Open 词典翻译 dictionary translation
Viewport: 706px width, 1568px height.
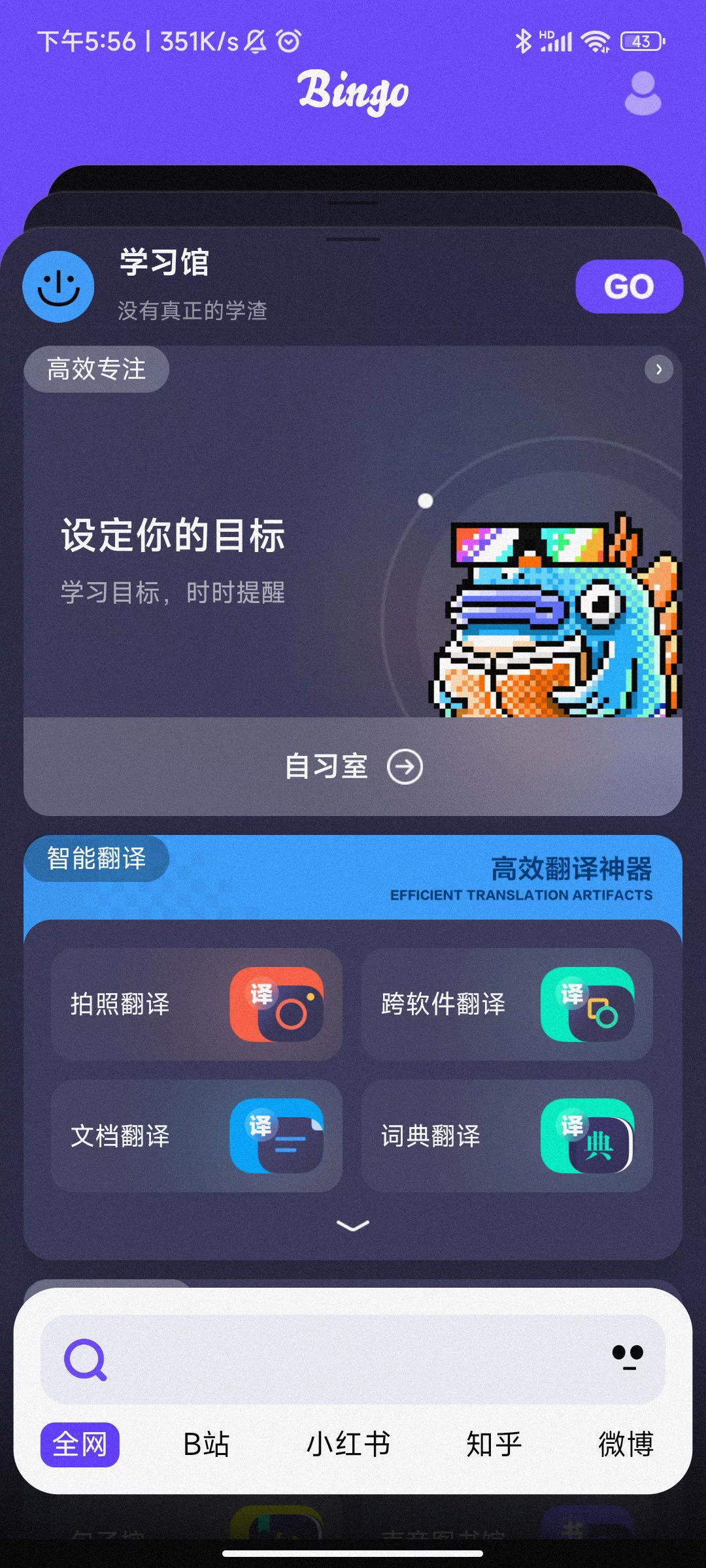tap(507, 1135)
